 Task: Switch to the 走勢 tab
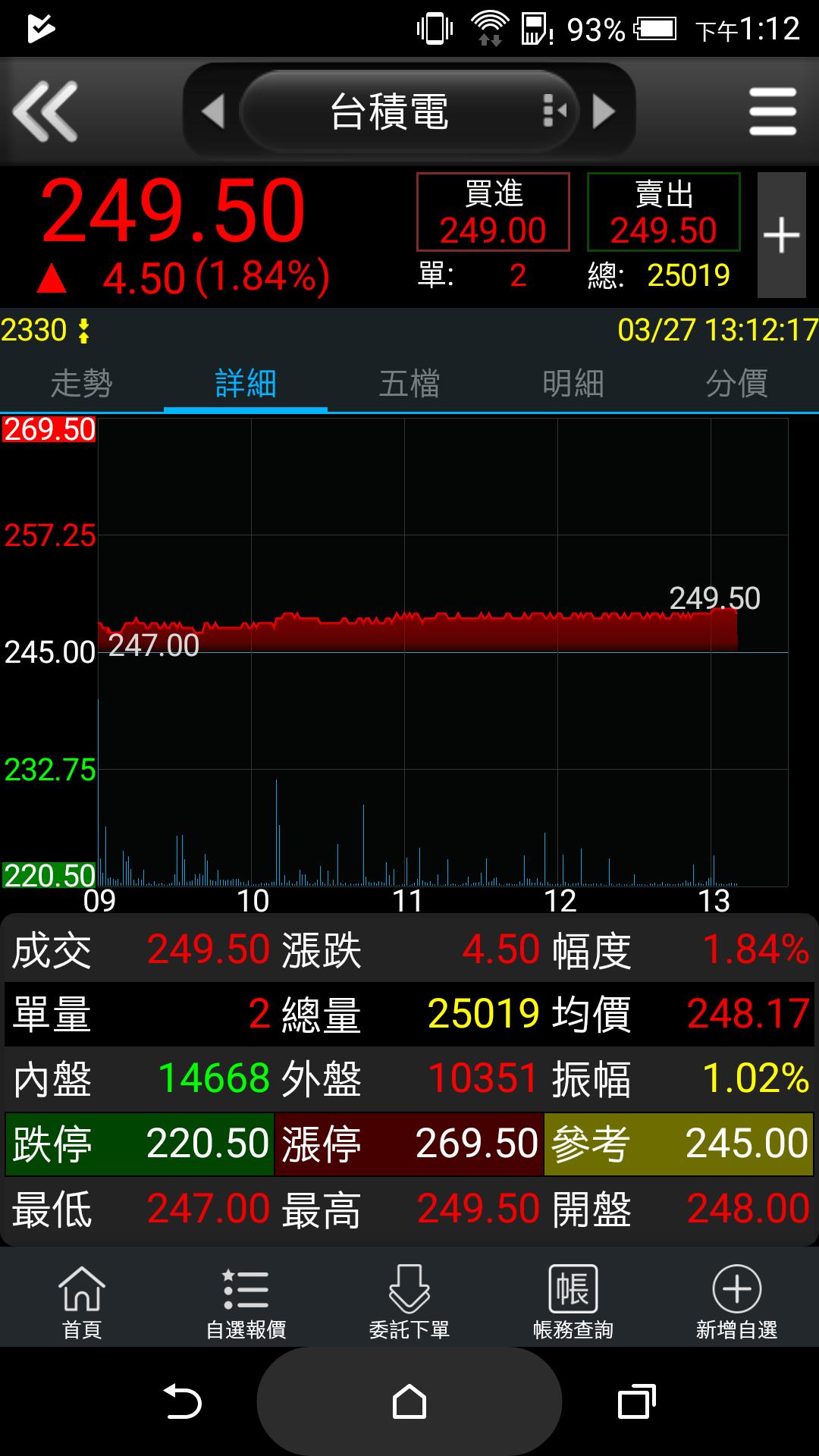click(82, 384)
